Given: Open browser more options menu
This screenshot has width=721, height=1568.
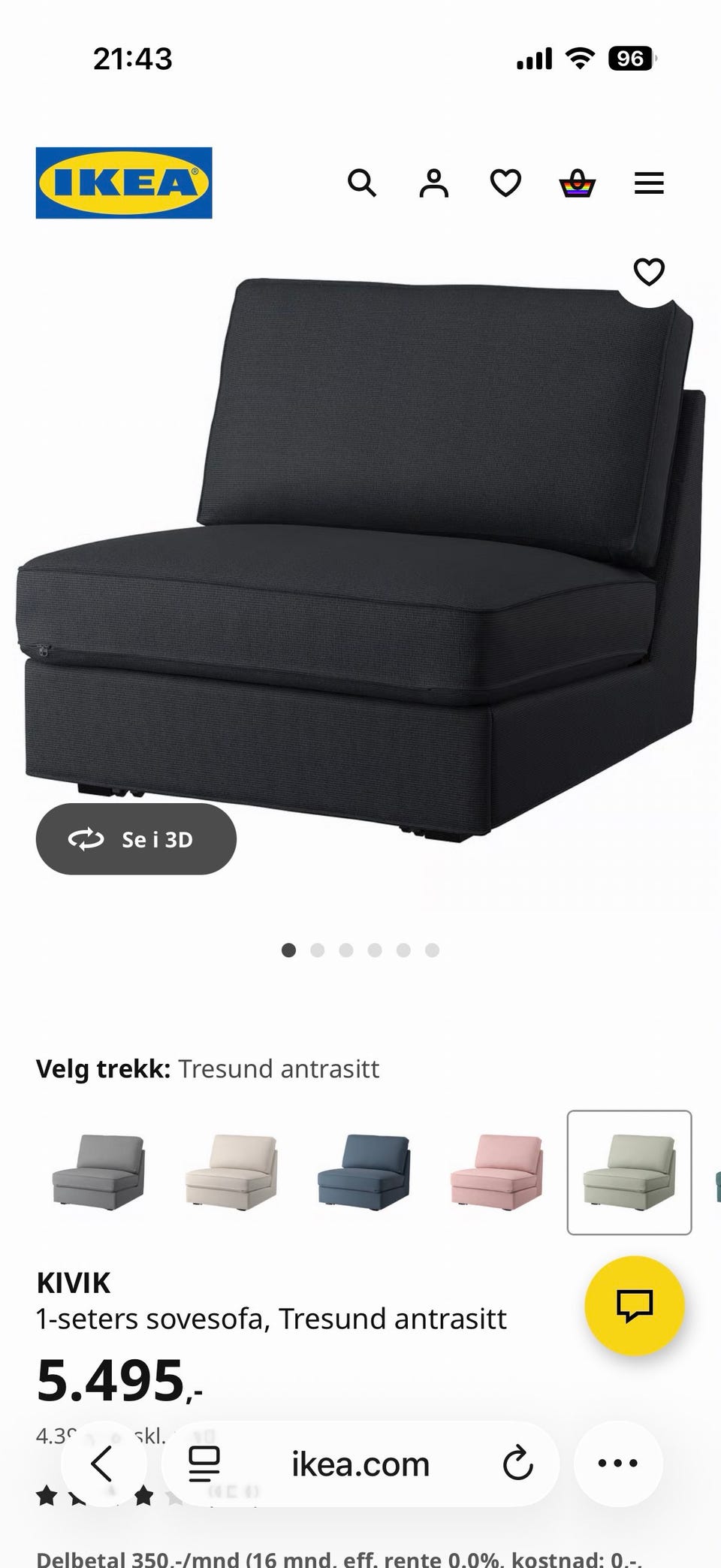Looking at the screenshot, I should pyautogui.click(x=617, y=1464).
